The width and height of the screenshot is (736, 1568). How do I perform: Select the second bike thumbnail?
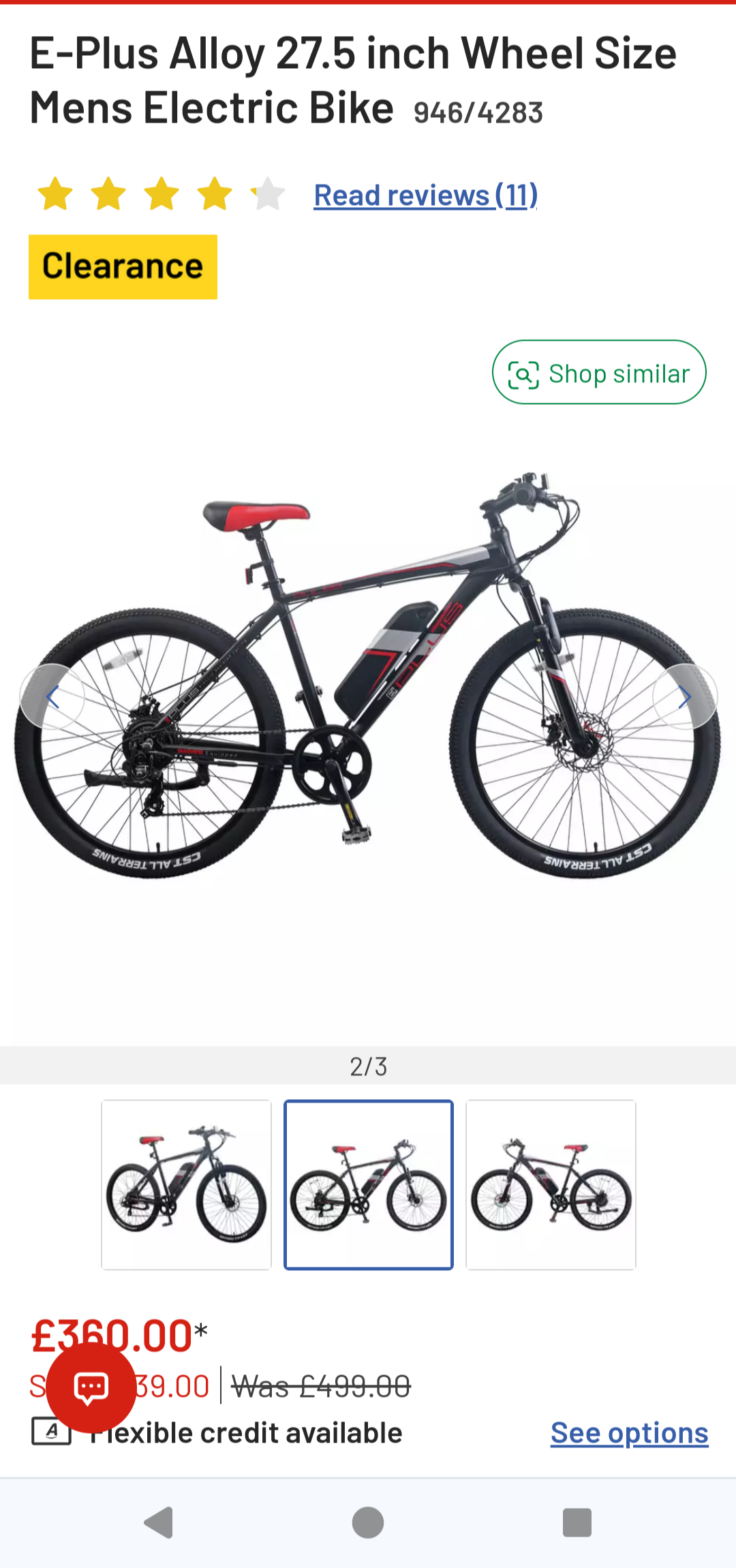[x=369, y=1184]
